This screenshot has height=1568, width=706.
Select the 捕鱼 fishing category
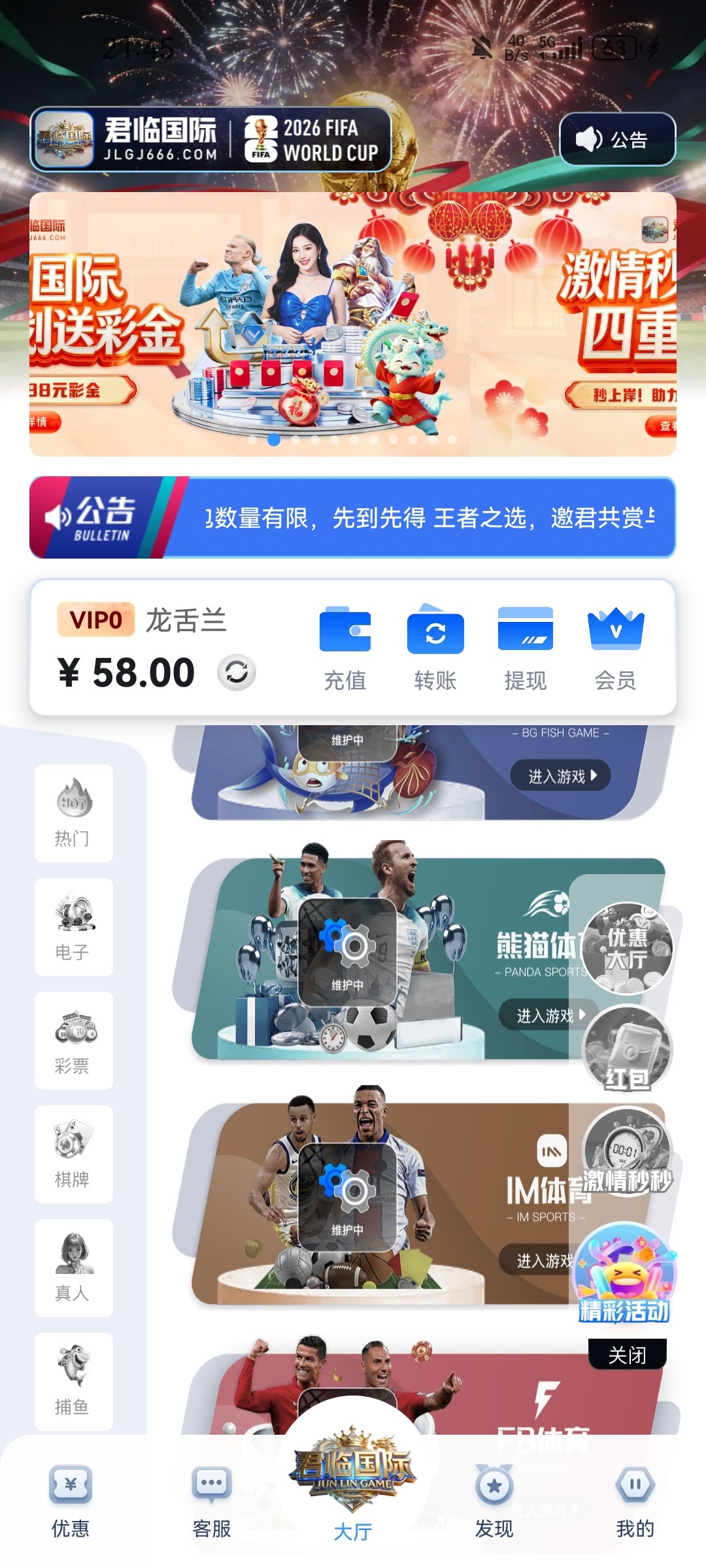[73, 1381]
